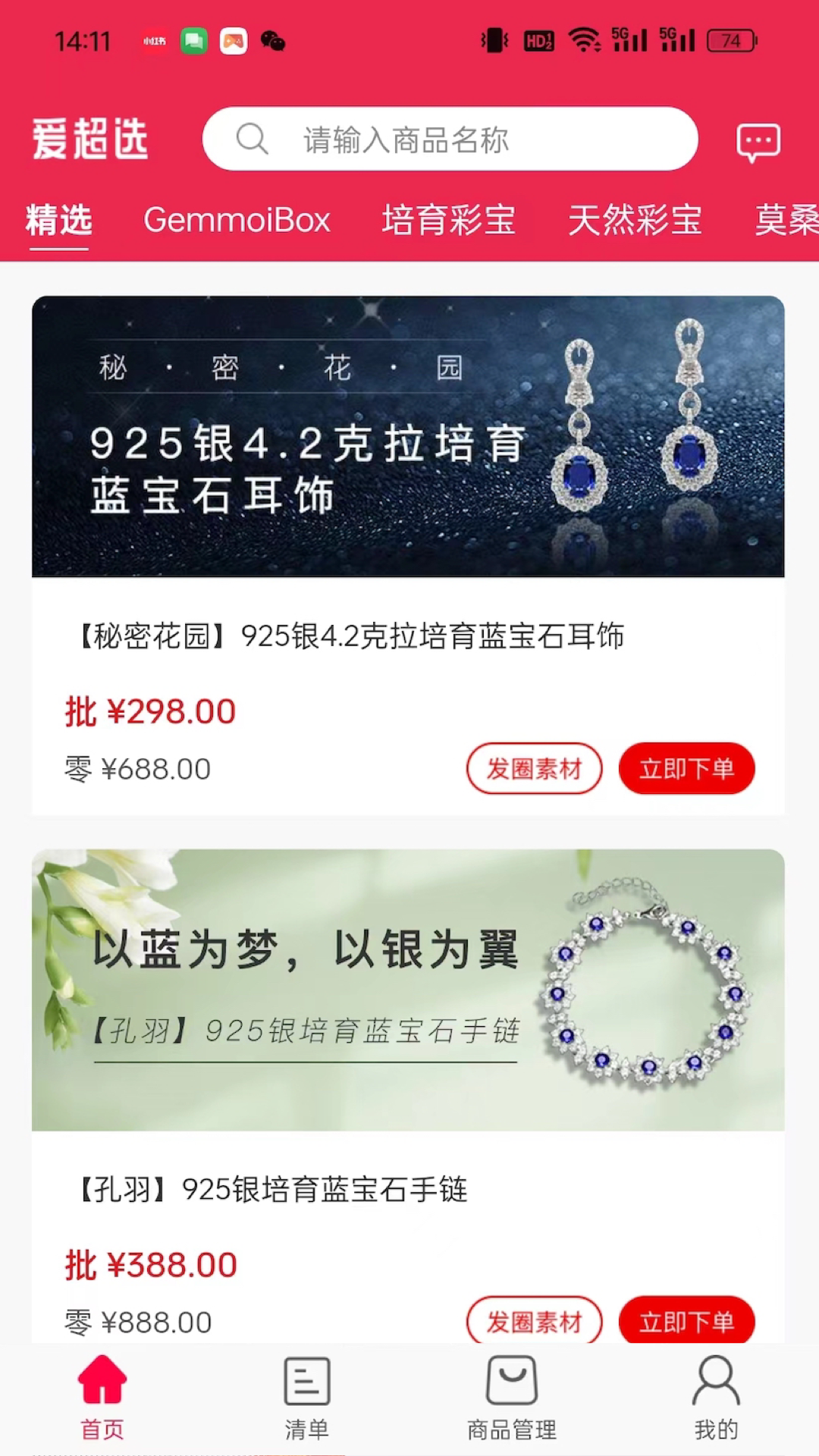Switch to the 培育彩宝 tab
819x1456 pixels.
click(x=448, y=221)
